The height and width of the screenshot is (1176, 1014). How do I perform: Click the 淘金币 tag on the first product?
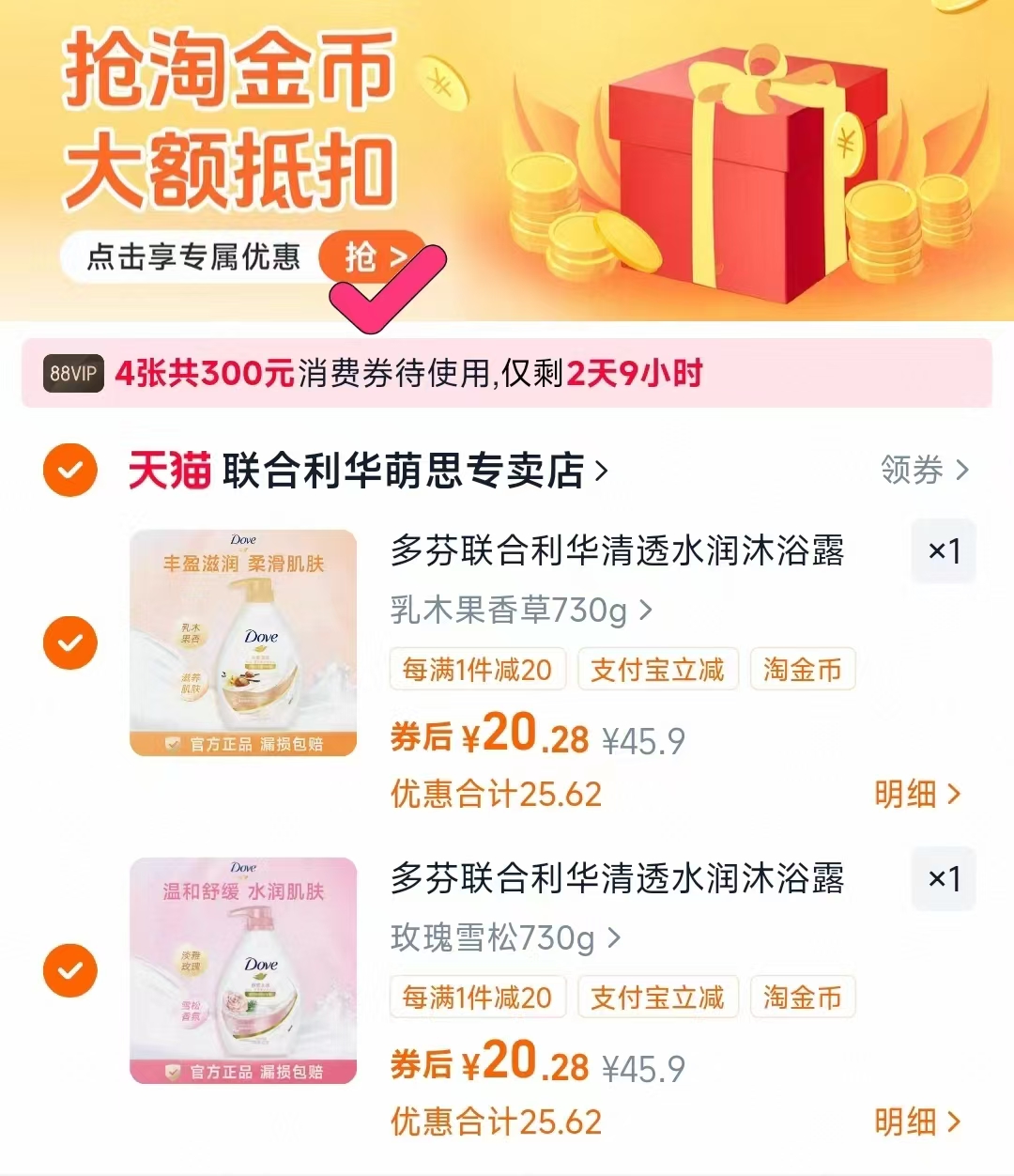click(803, 669)
